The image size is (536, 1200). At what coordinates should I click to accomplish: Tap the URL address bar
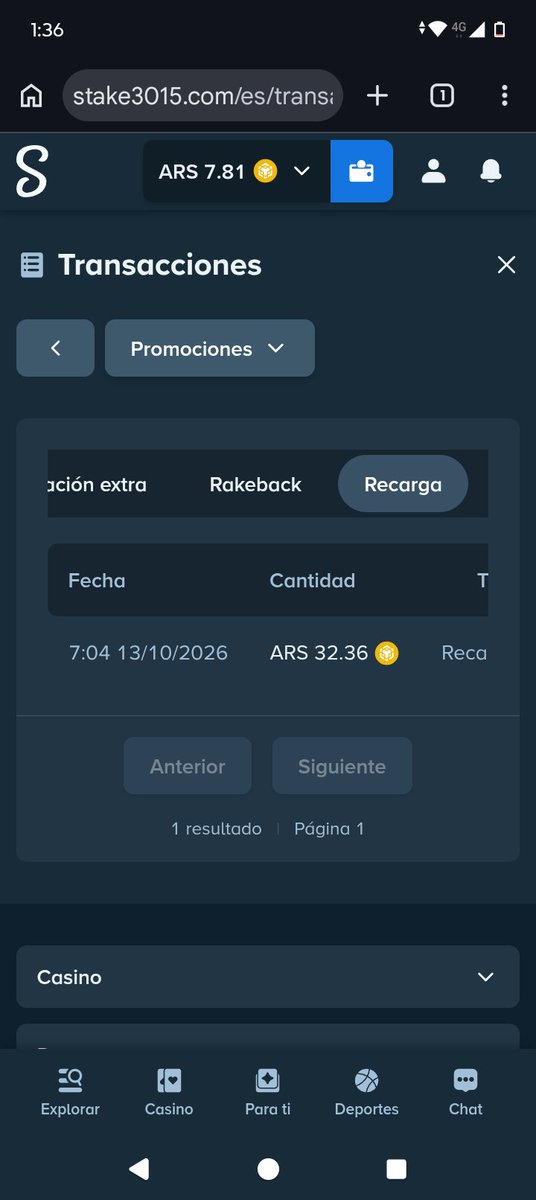click(x=204, y=96)
